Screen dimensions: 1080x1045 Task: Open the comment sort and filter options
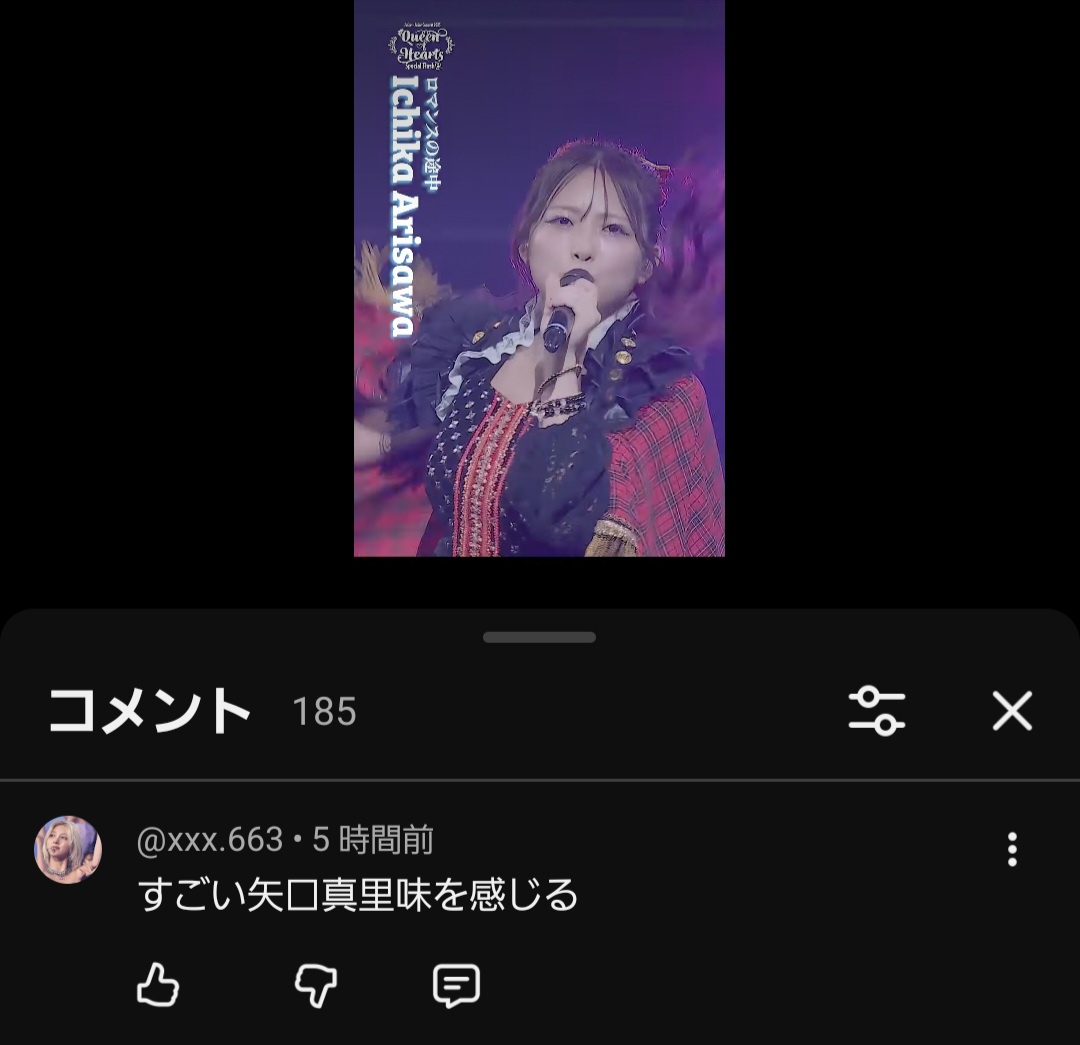(x=876, y=711)
